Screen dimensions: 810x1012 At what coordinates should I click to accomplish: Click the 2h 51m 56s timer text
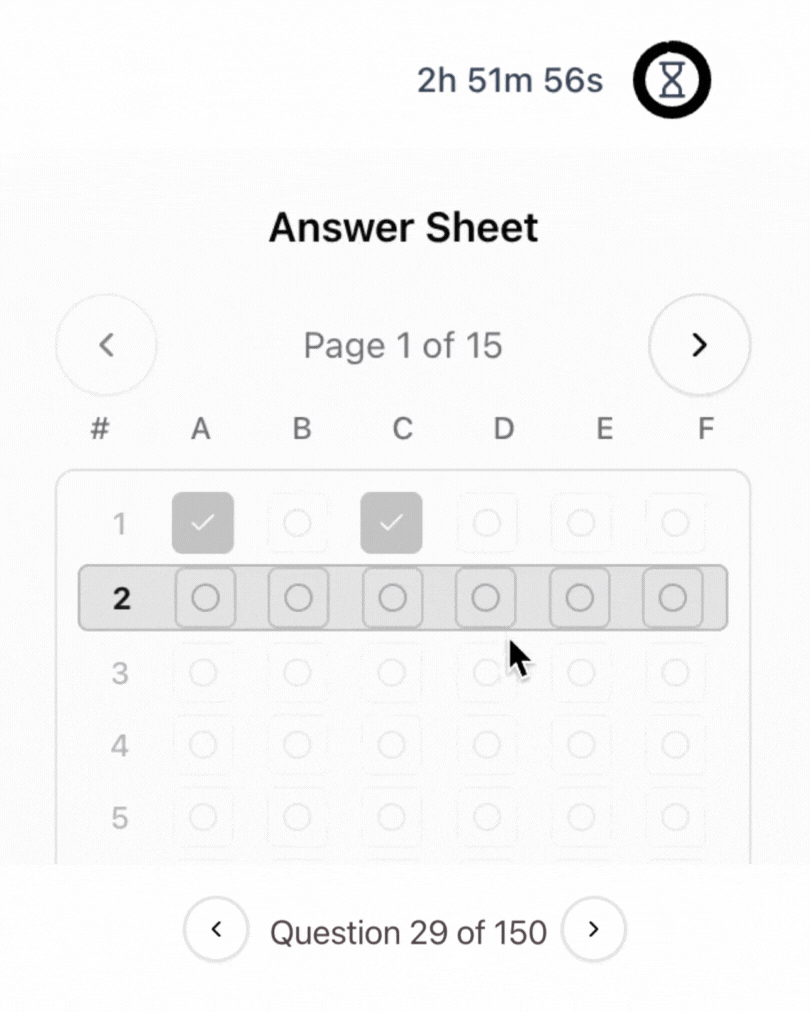click(x=509, y=80)
